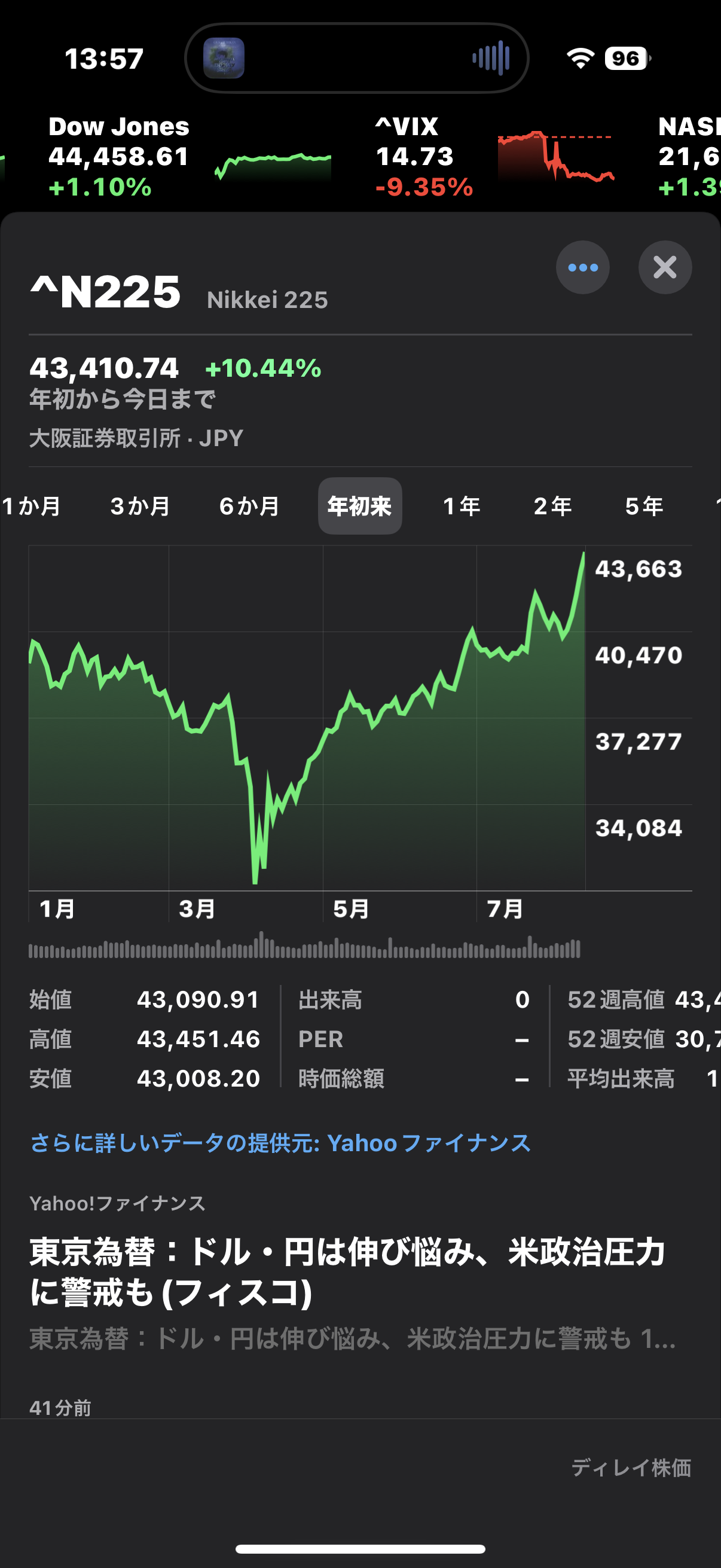Open the Yahooファイナンス detailed data link

click(280, 1143)
